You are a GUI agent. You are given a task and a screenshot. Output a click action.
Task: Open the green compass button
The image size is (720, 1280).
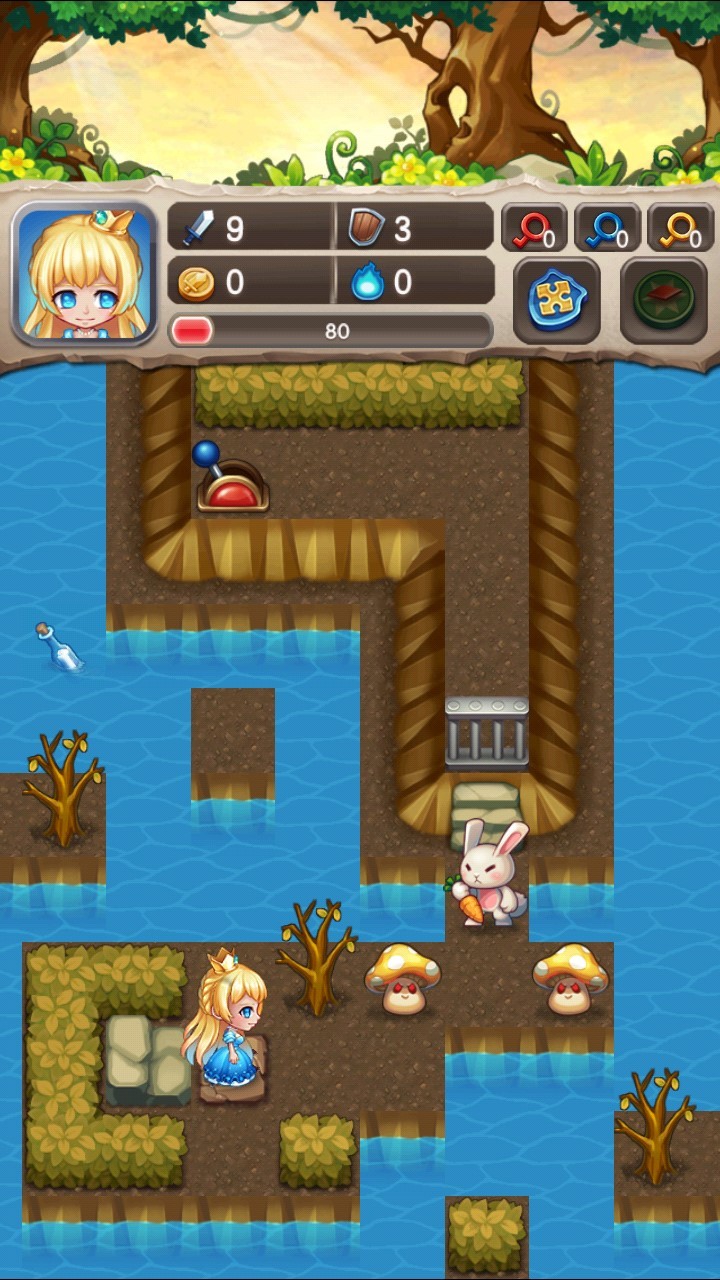coord(663,300)
